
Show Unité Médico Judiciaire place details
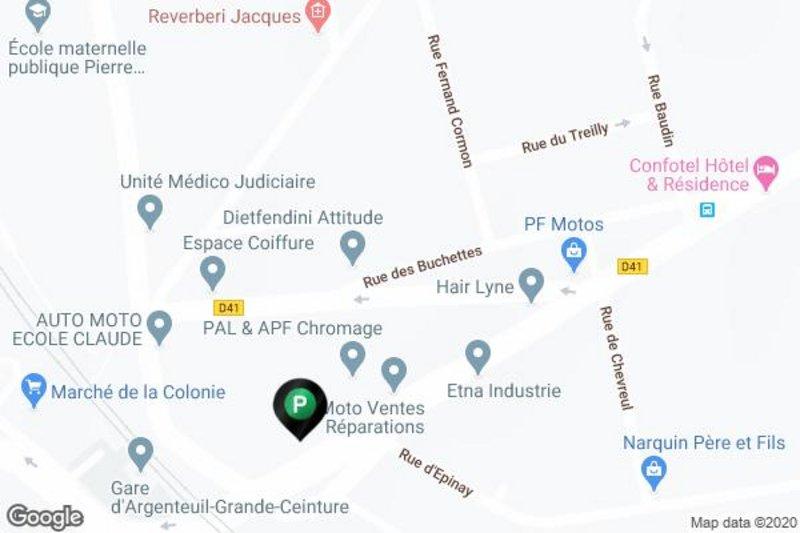point(150,210)
